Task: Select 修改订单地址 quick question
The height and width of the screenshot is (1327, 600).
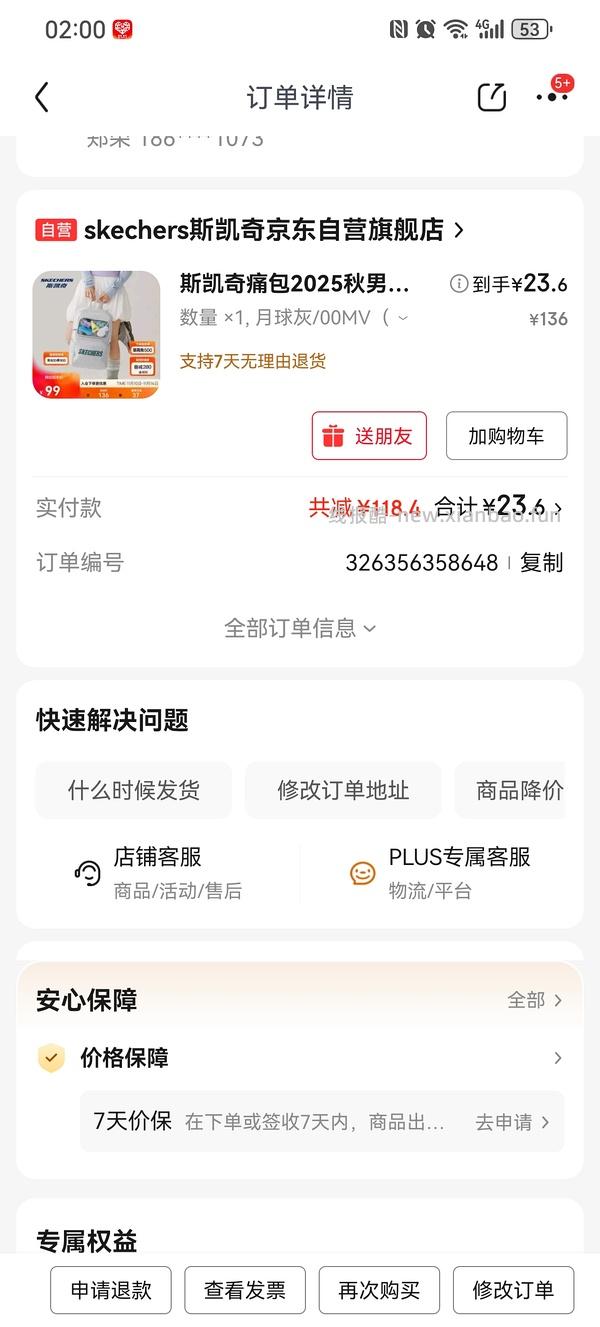Action: pos(343,790)
